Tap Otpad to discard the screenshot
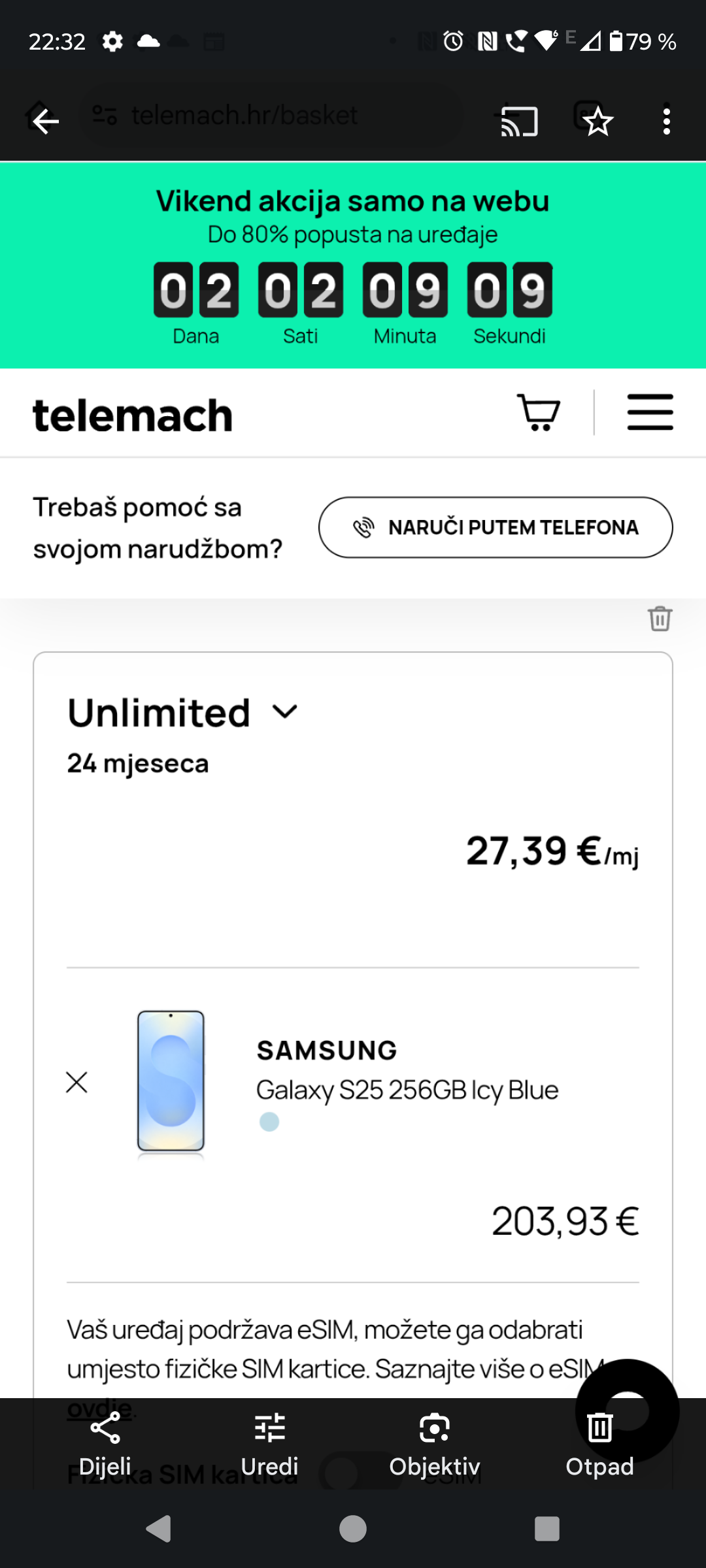The image size is (706, 1568). tap(599, 1444)
